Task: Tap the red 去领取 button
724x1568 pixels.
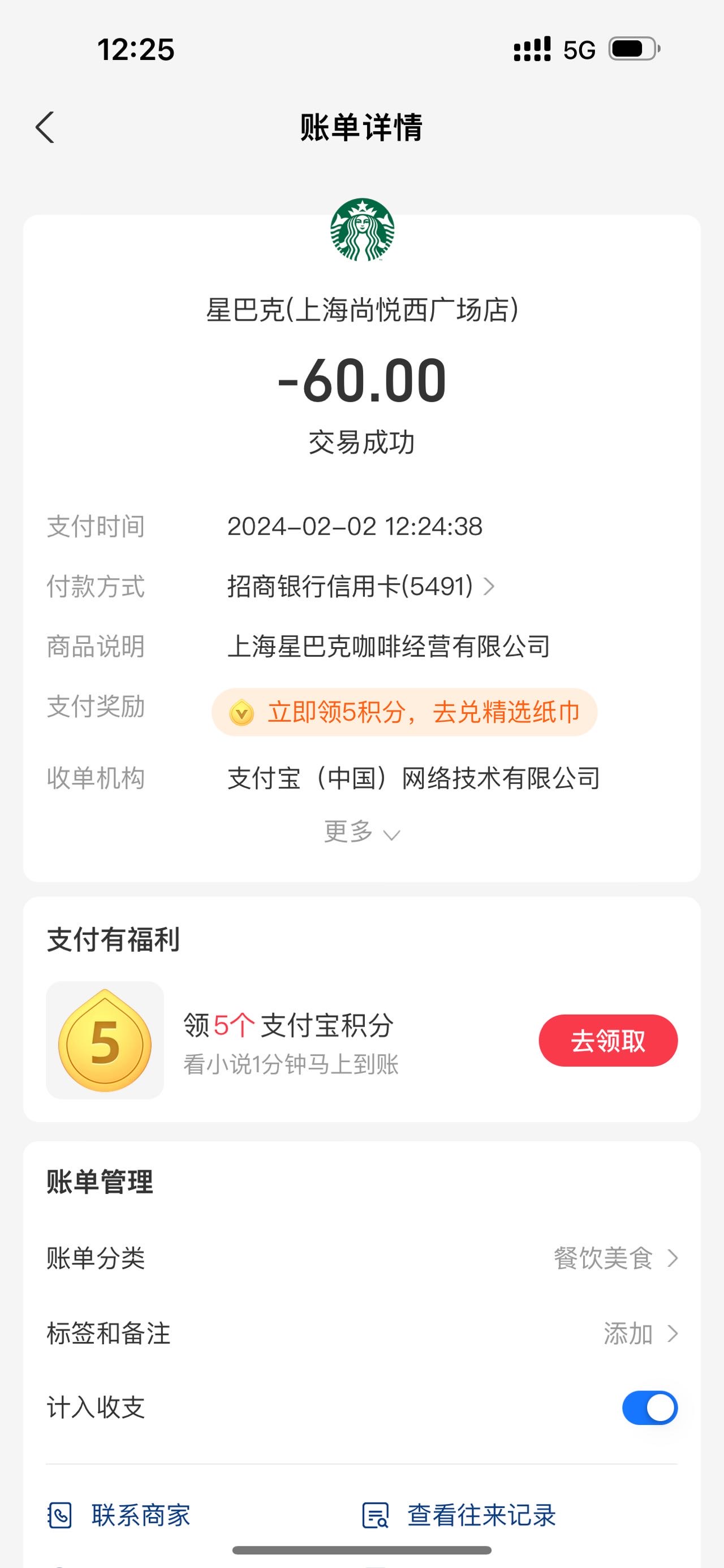Action: point(607,1040)
